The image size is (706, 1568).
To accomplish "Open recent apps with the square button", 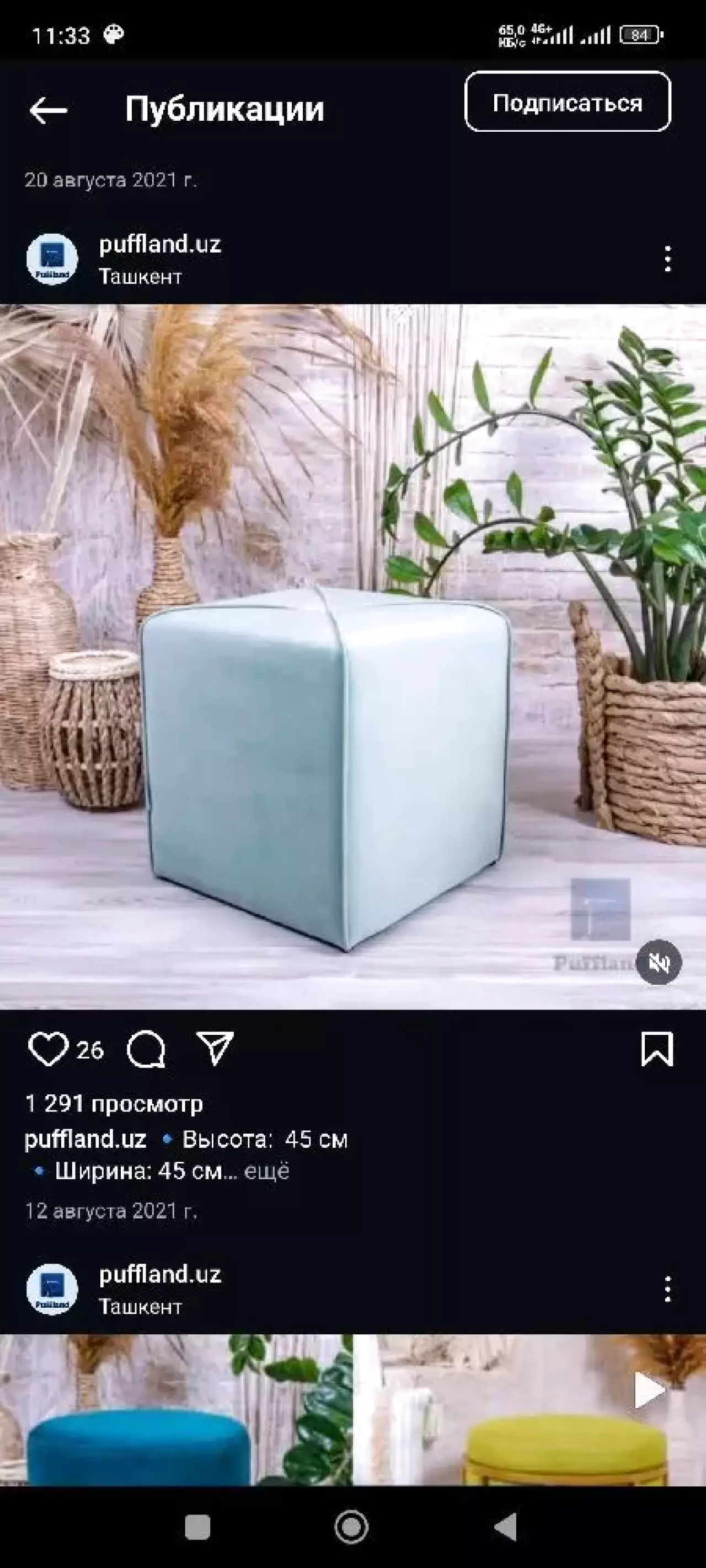I will click(197, 1527).
